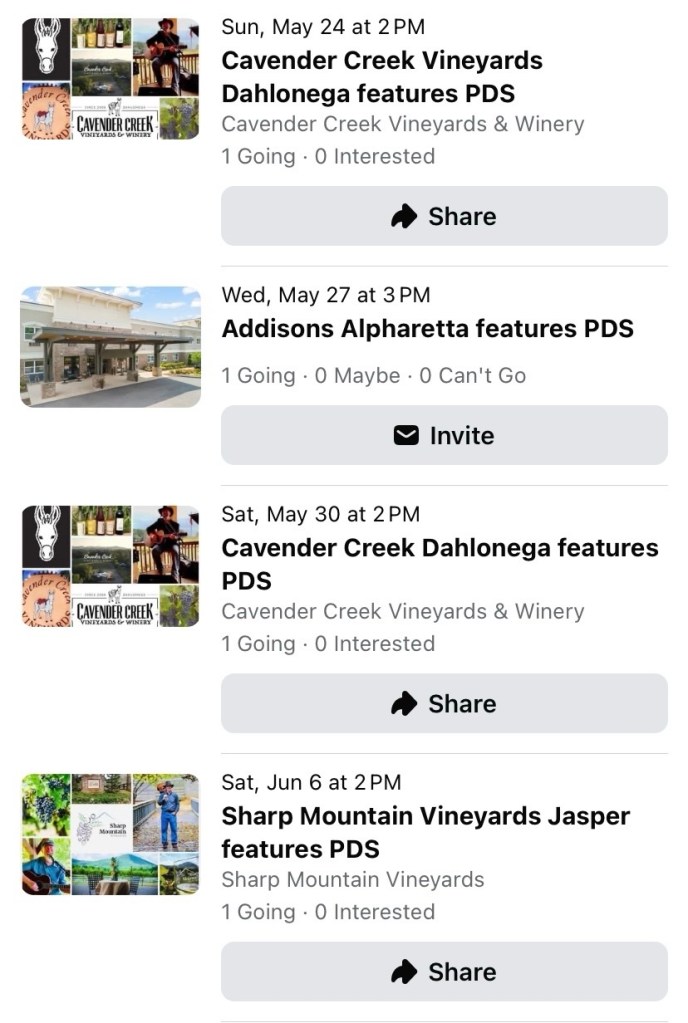Open Cavender Creek Vineyards Dahlonega event on May 24

381,77
